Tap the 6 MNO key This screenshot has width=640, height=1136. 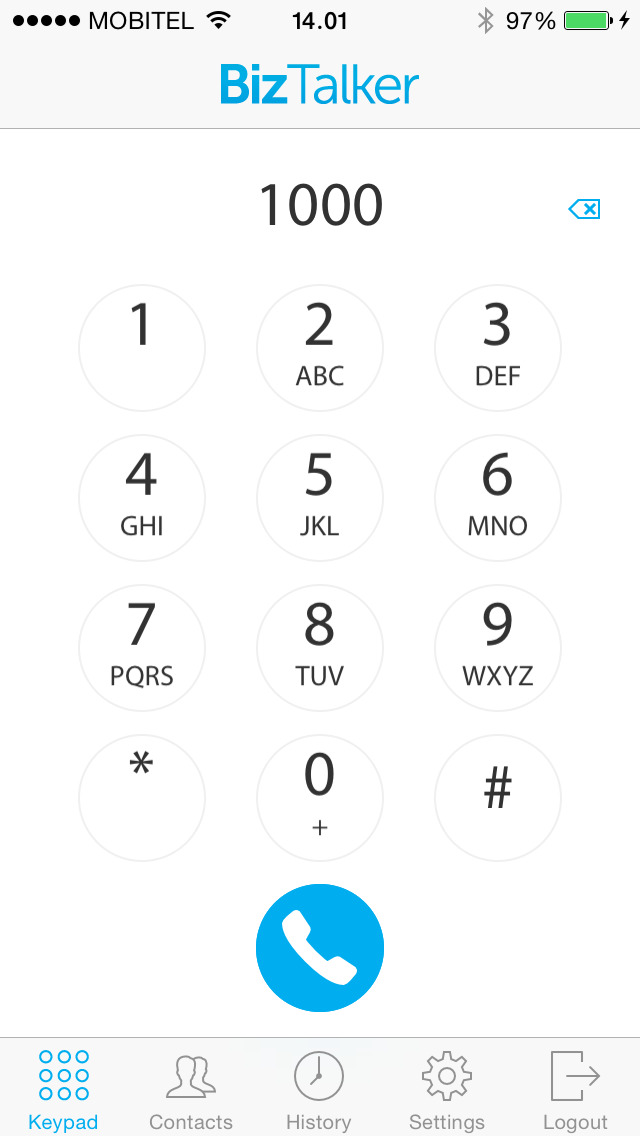[498, 498]
